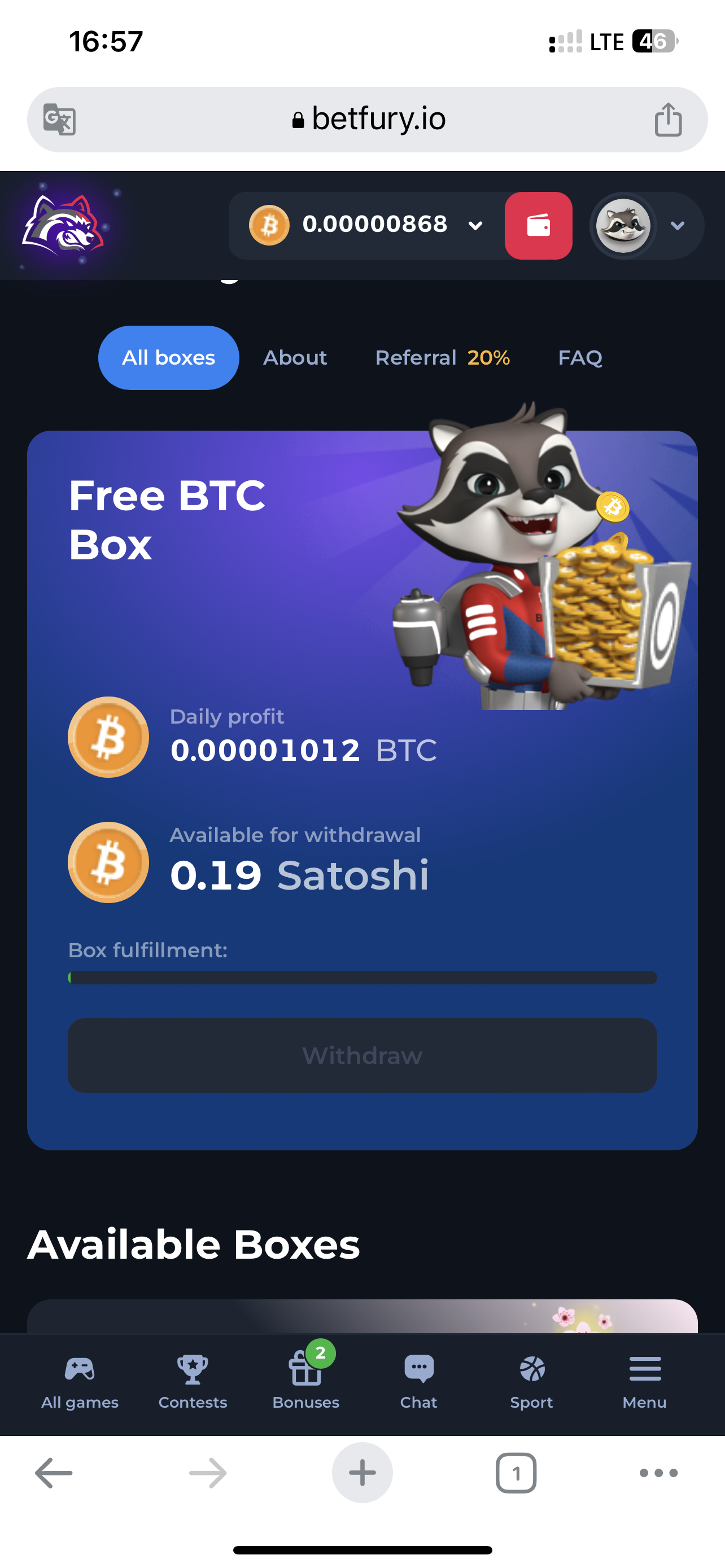This screenshot has height=1568, width=725.
Task: Switch to the Referral 20% tab
Action: [x=443, y=358]
